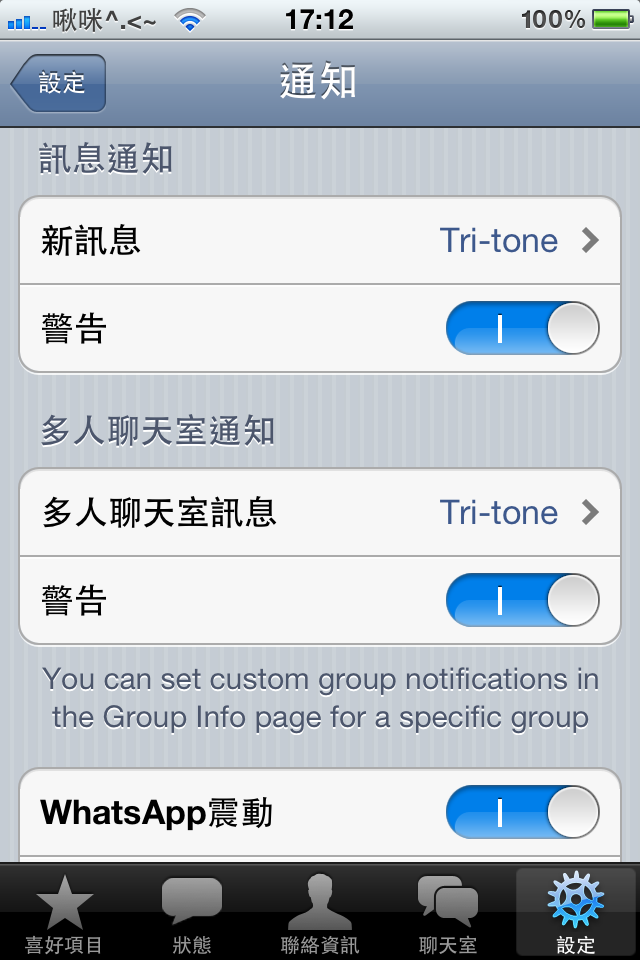640x960 pixels.
Task: Toggle 警告 switch under 多人聊天室通知
Action: tap(522, 600)
